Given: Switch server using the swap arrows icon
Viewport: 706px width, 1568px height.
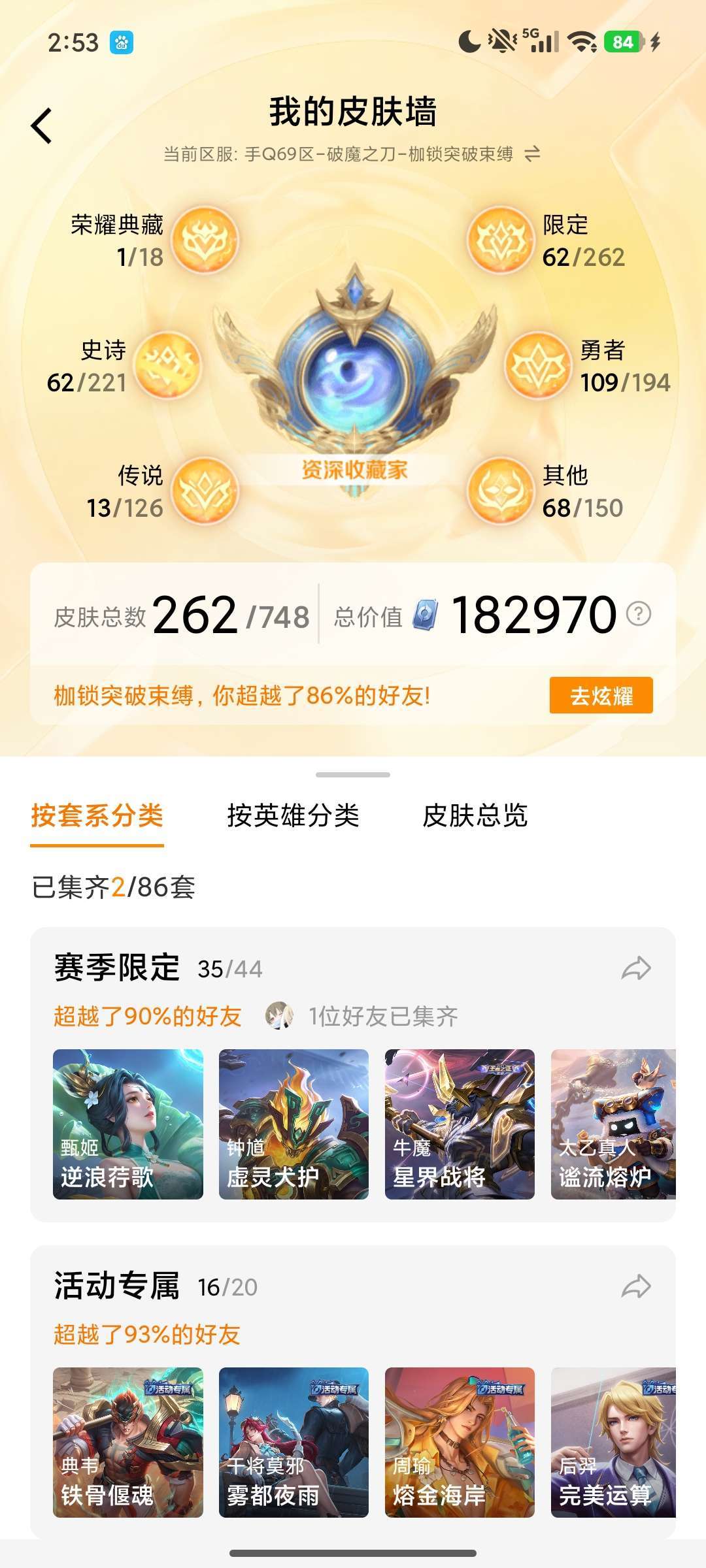Looking at the screenshot, I should pos(533,154).
